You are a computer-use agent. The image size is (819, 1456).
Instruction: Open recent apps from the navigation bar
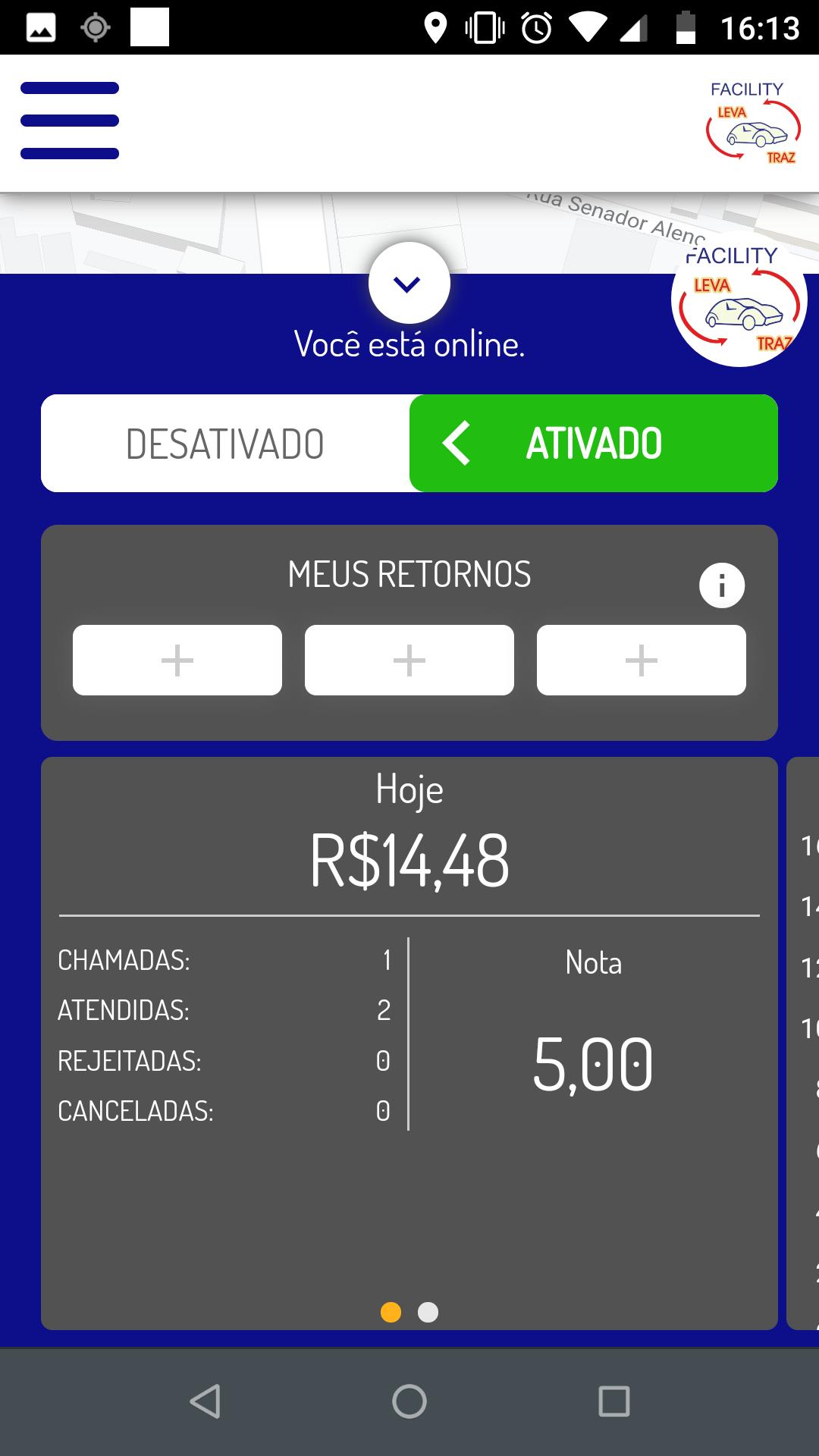pos(614,1401)
